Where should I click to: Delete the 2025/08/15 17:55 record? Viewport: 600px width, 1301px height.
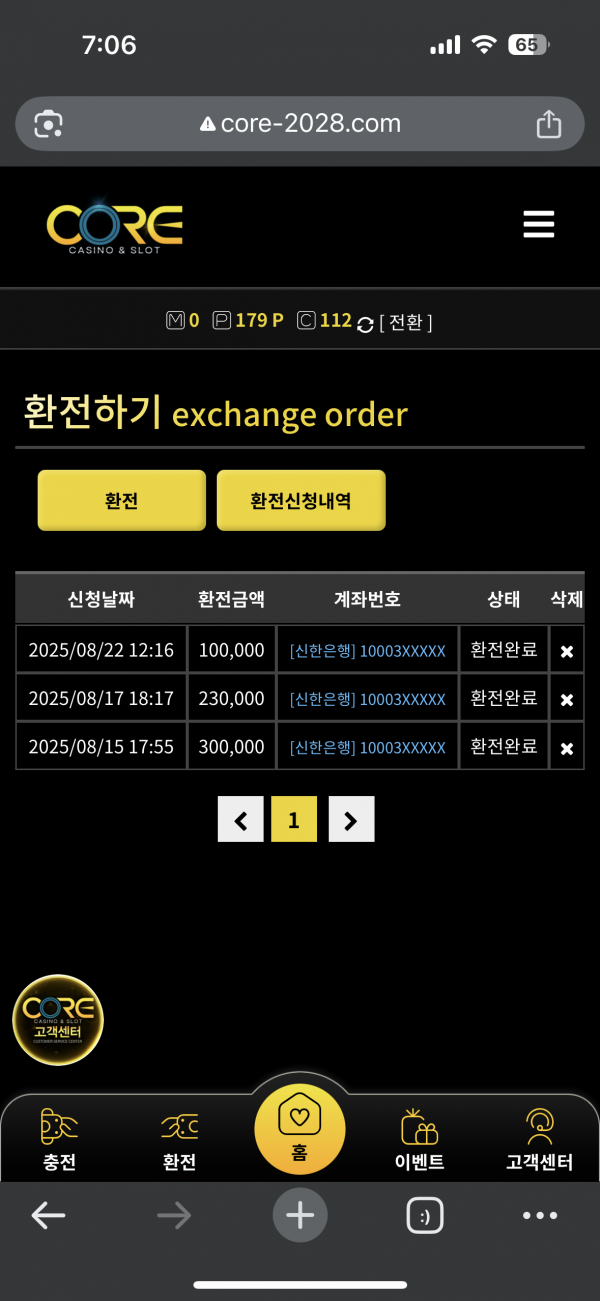tap(567, 747)
